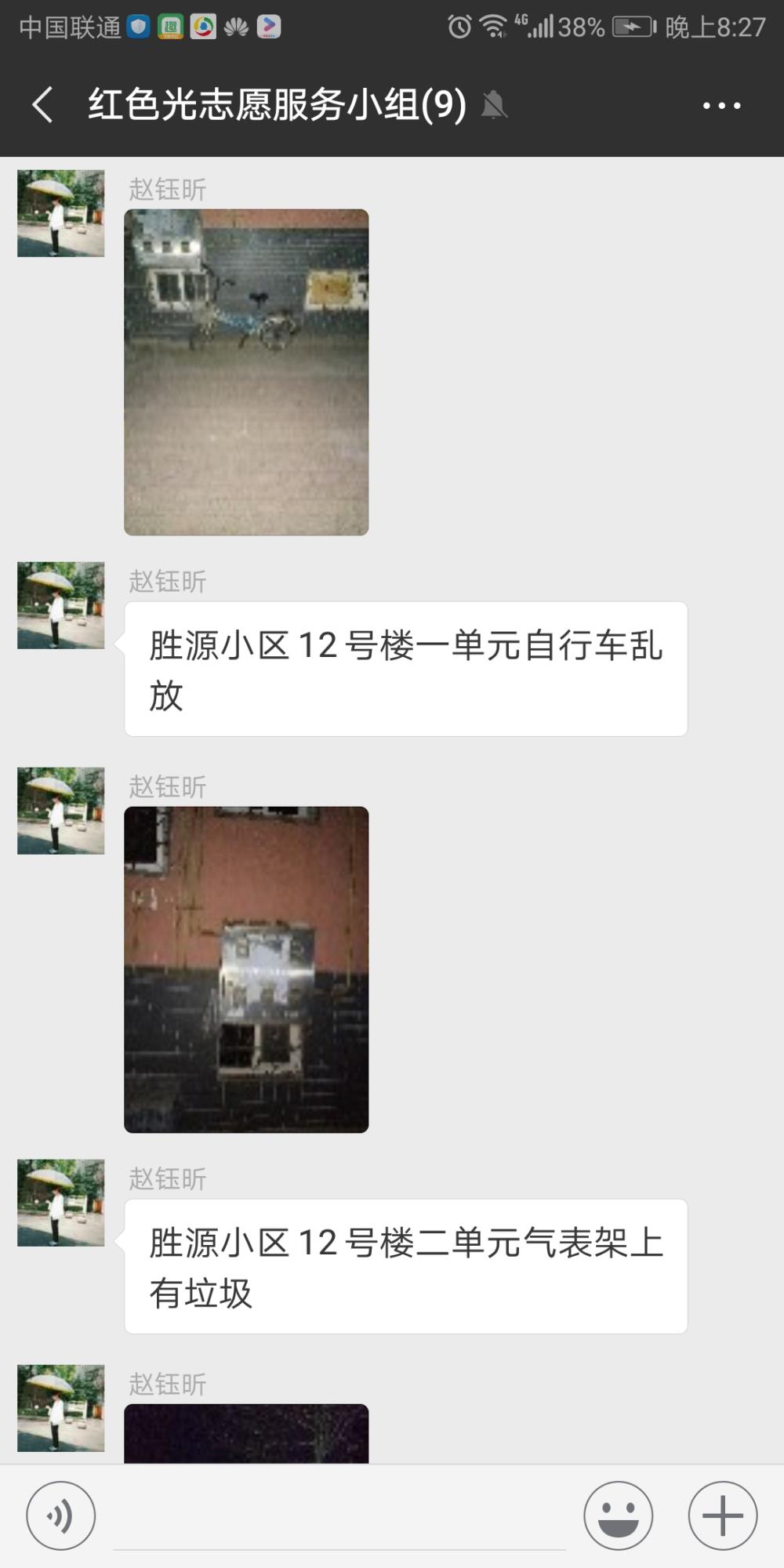
Task: Open the gas meter rack photo
Action: [x=246, y=970]
